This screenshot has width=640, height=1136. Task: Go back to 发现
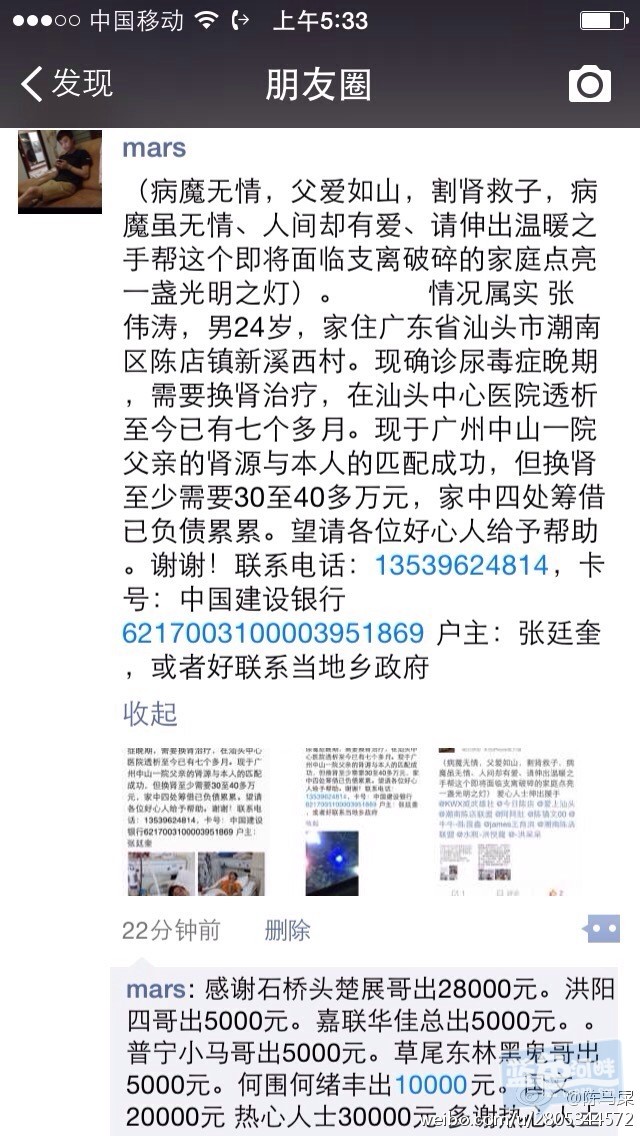(x=66, y=84)
